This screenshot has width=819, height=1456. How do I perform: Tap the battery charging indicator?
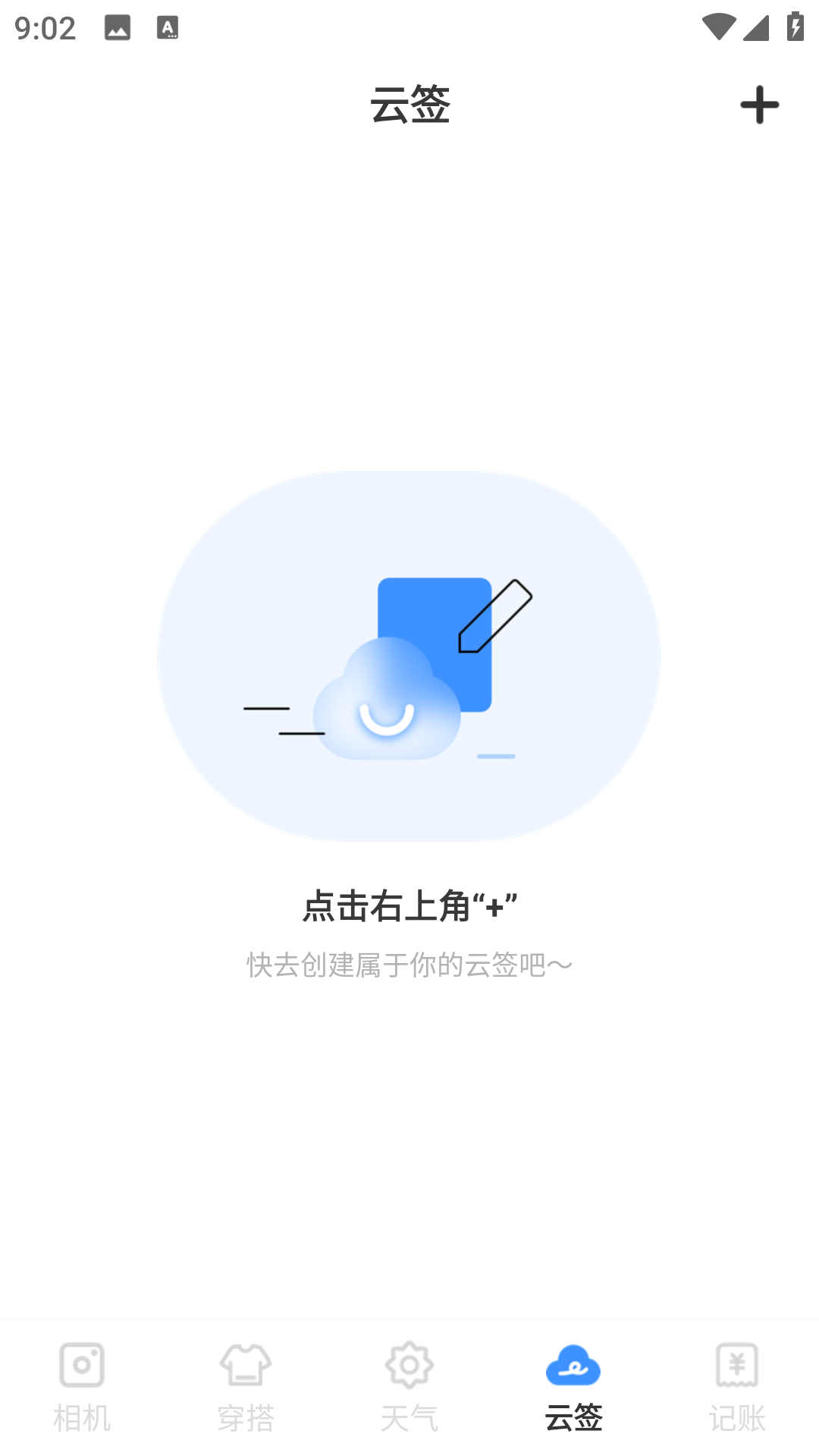point(794,27)
